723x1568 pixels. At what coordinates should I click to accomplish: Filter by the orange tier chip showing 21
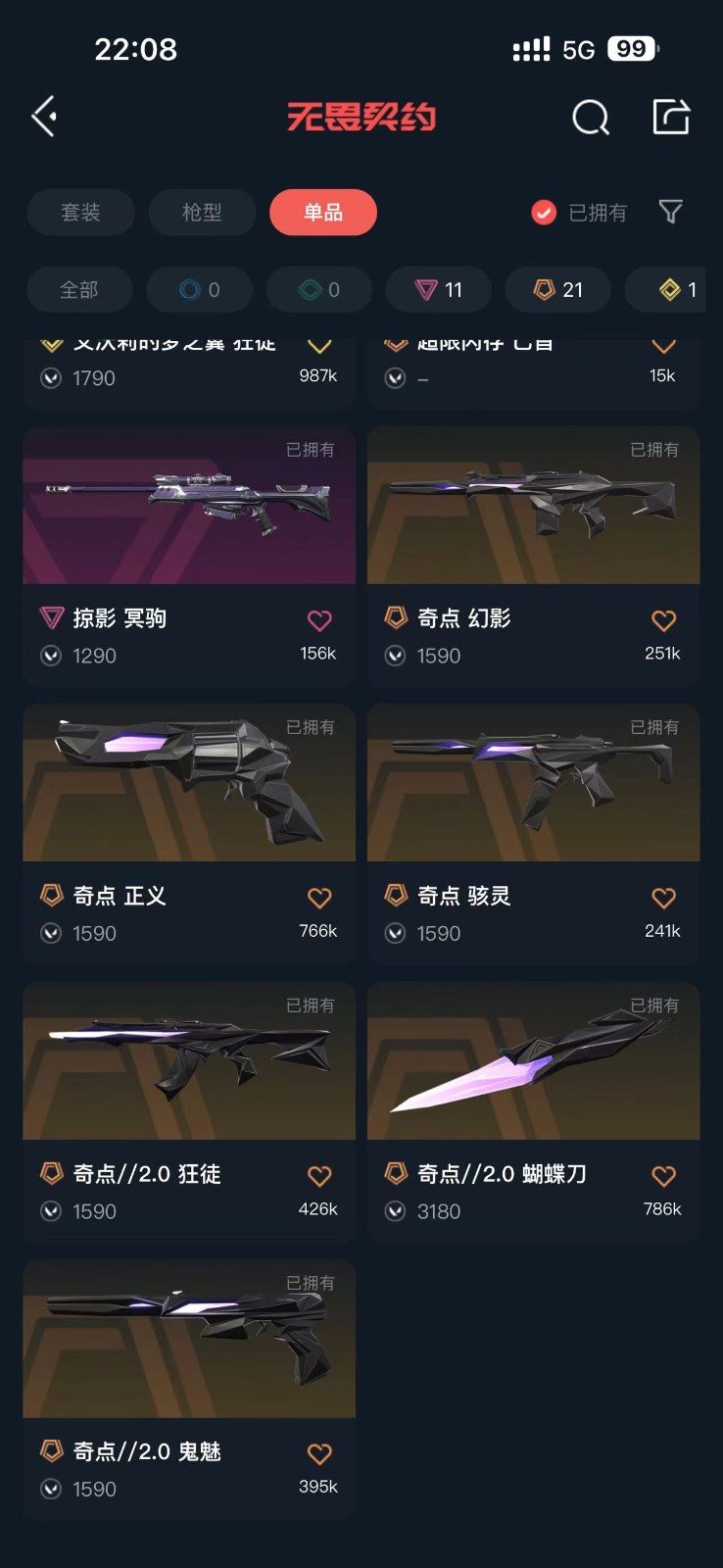tap(557, 290)
